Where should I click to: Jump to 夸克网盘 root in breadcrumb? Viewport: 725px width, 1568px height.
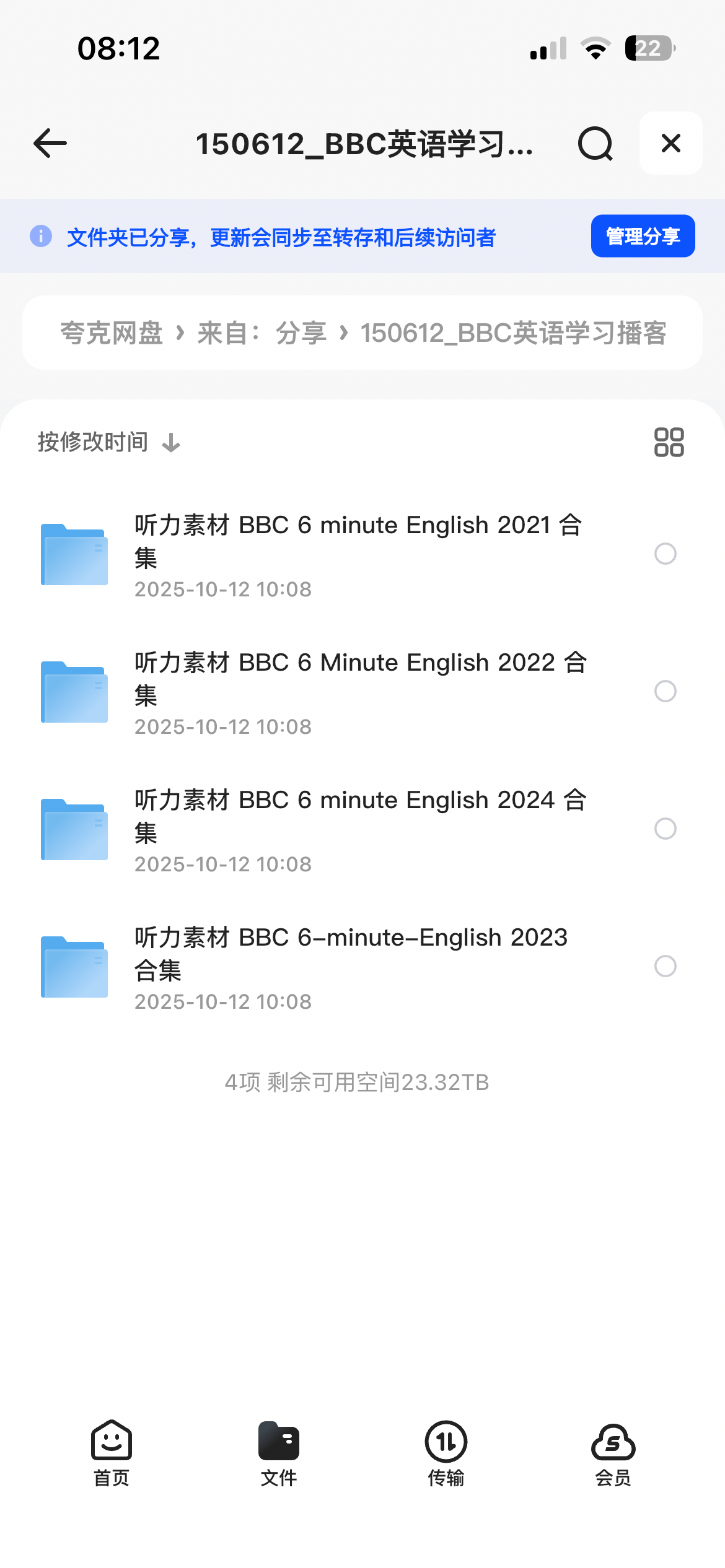click(112, 333)
